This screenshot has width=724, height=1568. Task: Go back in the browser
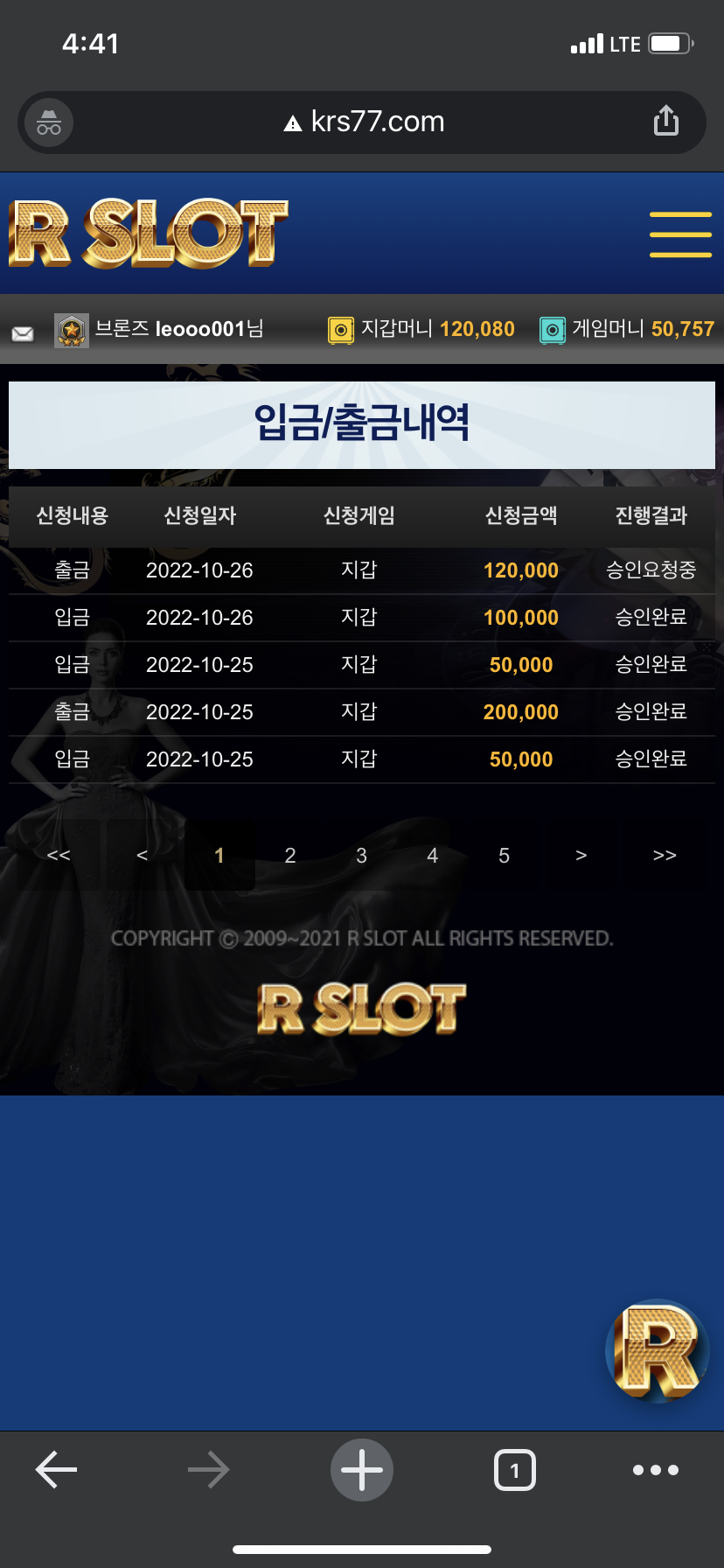coord(57,1469)
